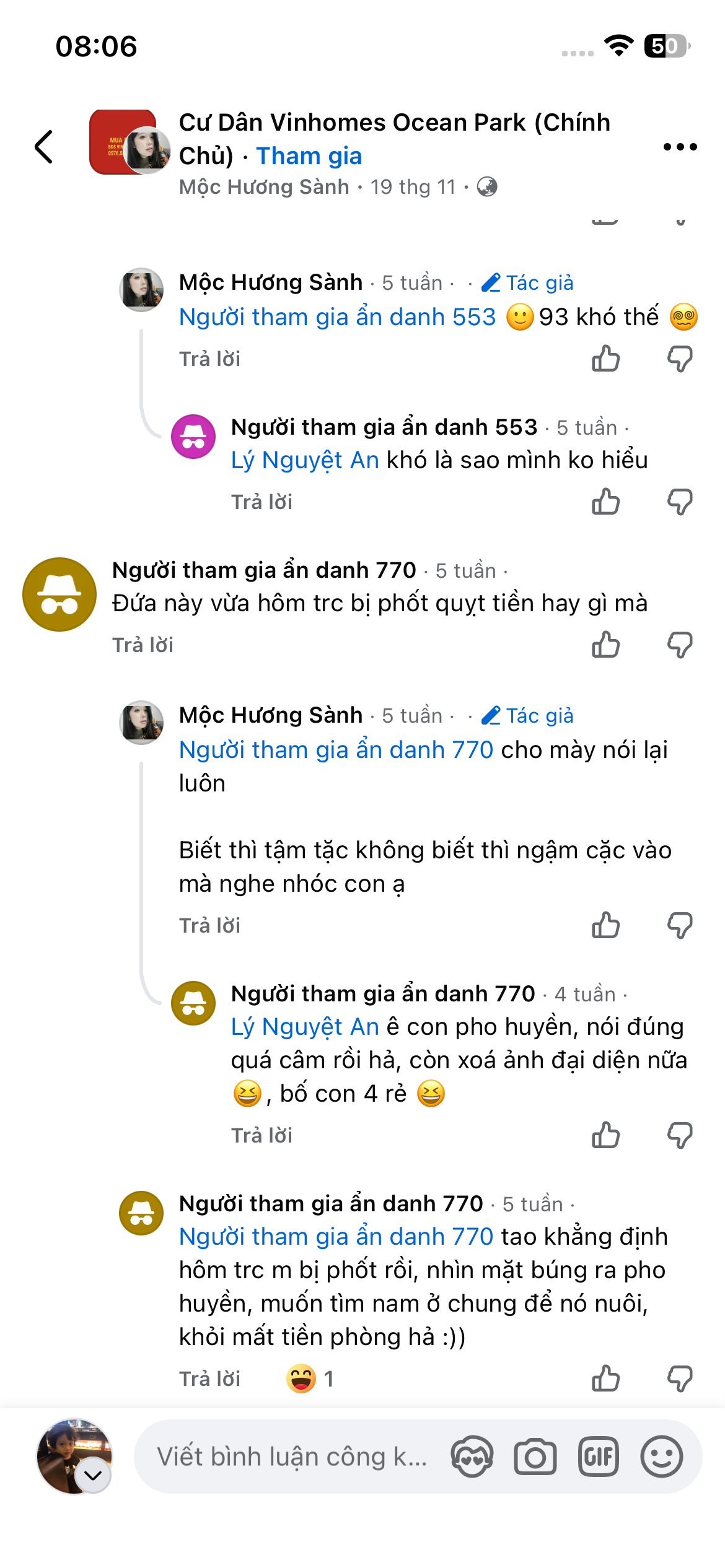Open the GIF picker
The width and height of the screenshot is (725, 1568).
coord(598,1457)
